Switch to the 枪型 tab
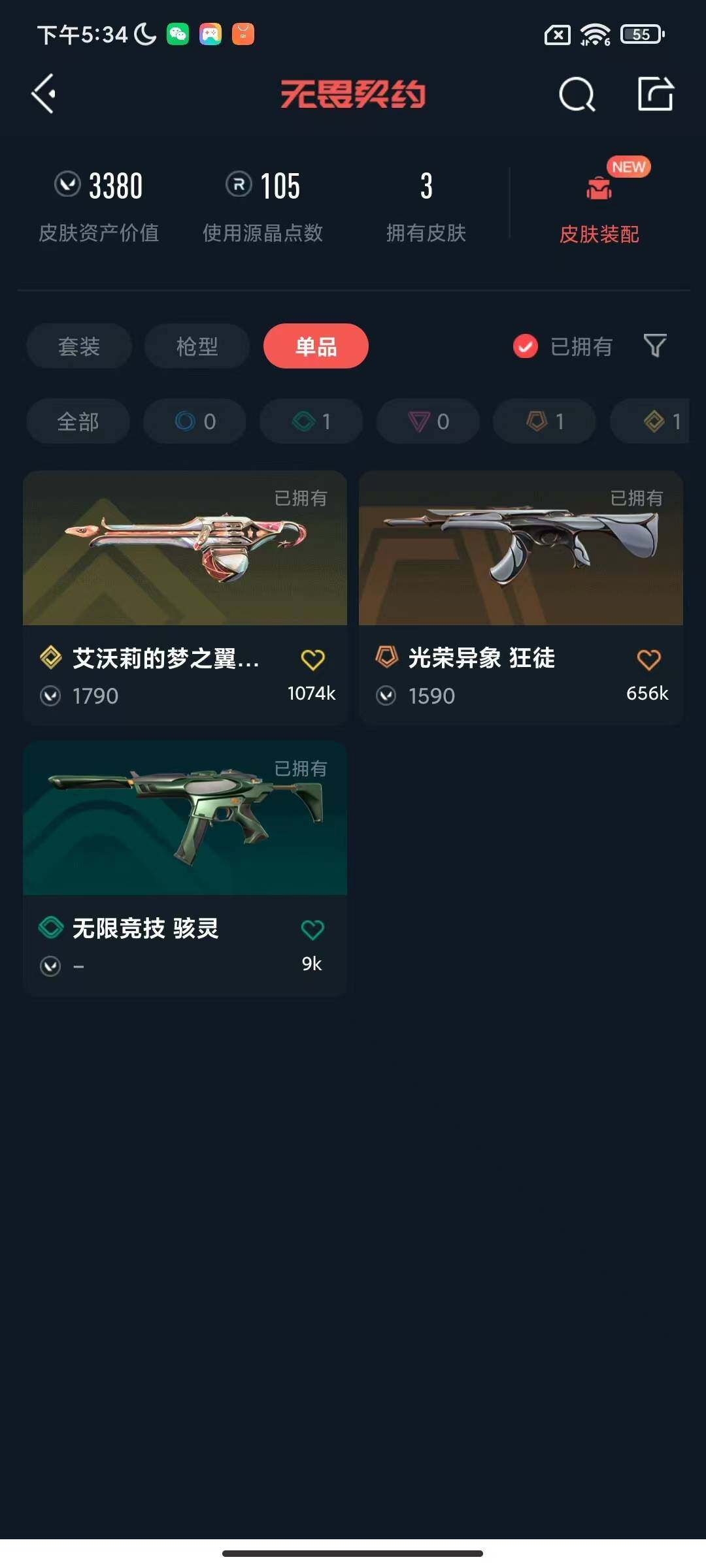Screen dimensions: 706x1568 (197, 346)
